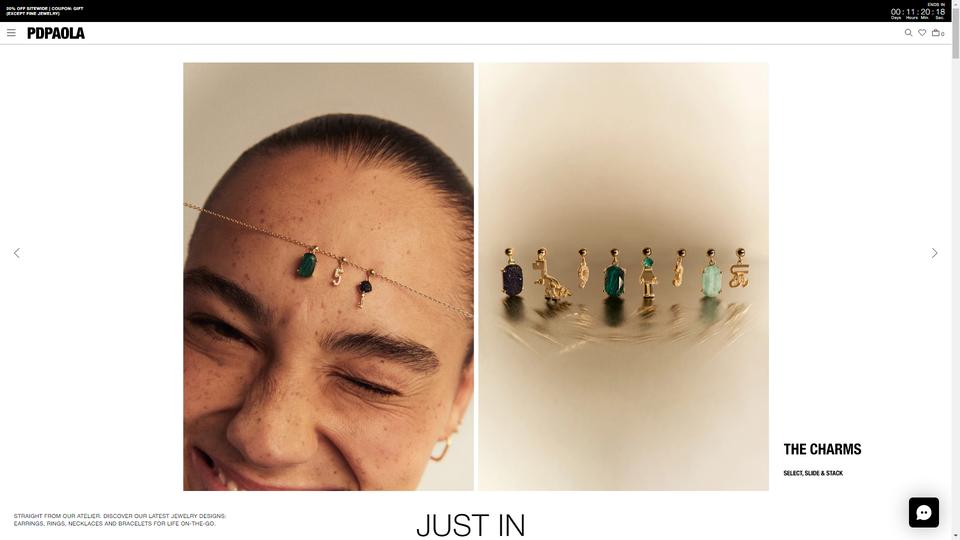
Task: Show the previous carousel slide
Action: [16, 253]
